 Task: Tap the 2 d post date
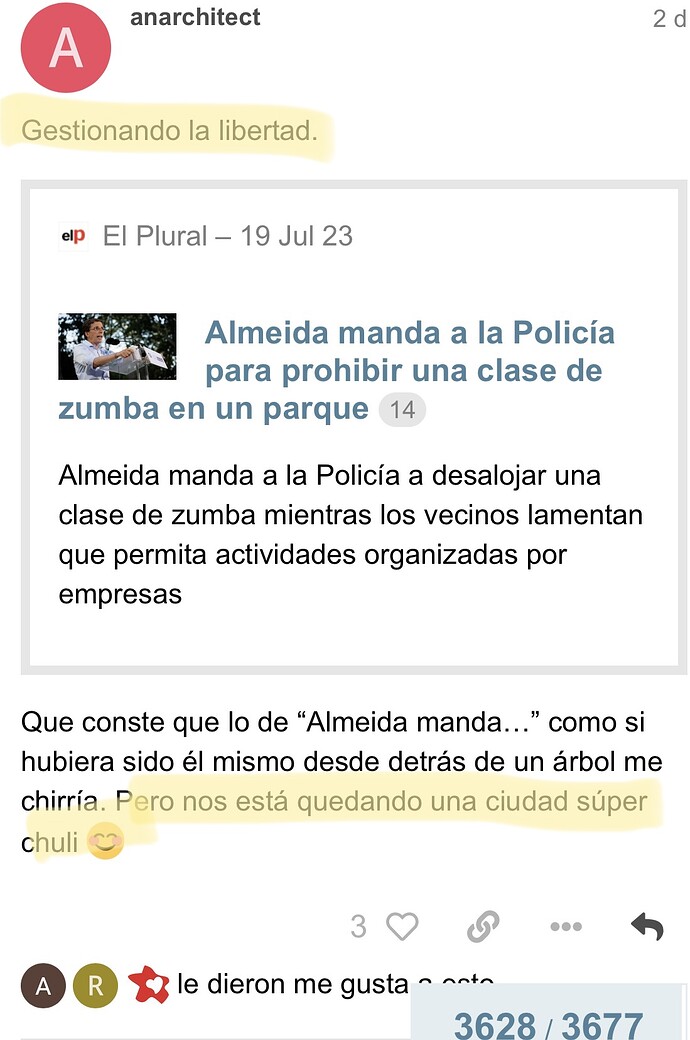pyautogui.click(x=668, y=18)
